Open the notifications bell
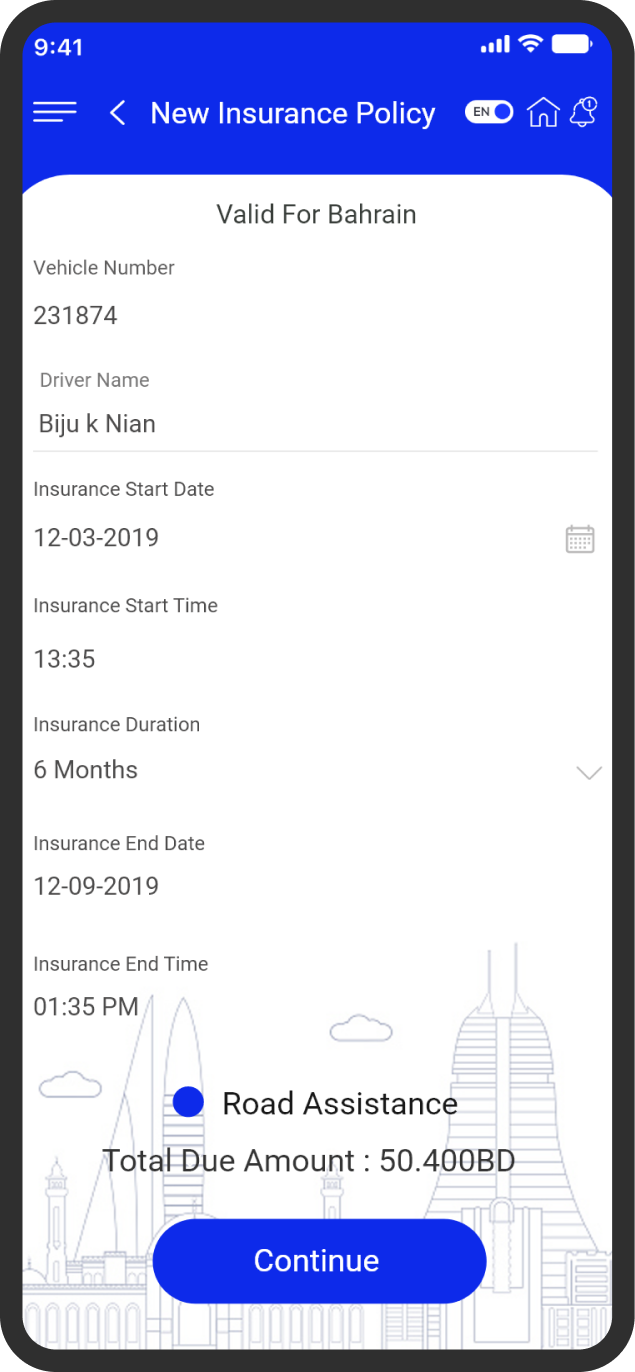 coord(583,112)
